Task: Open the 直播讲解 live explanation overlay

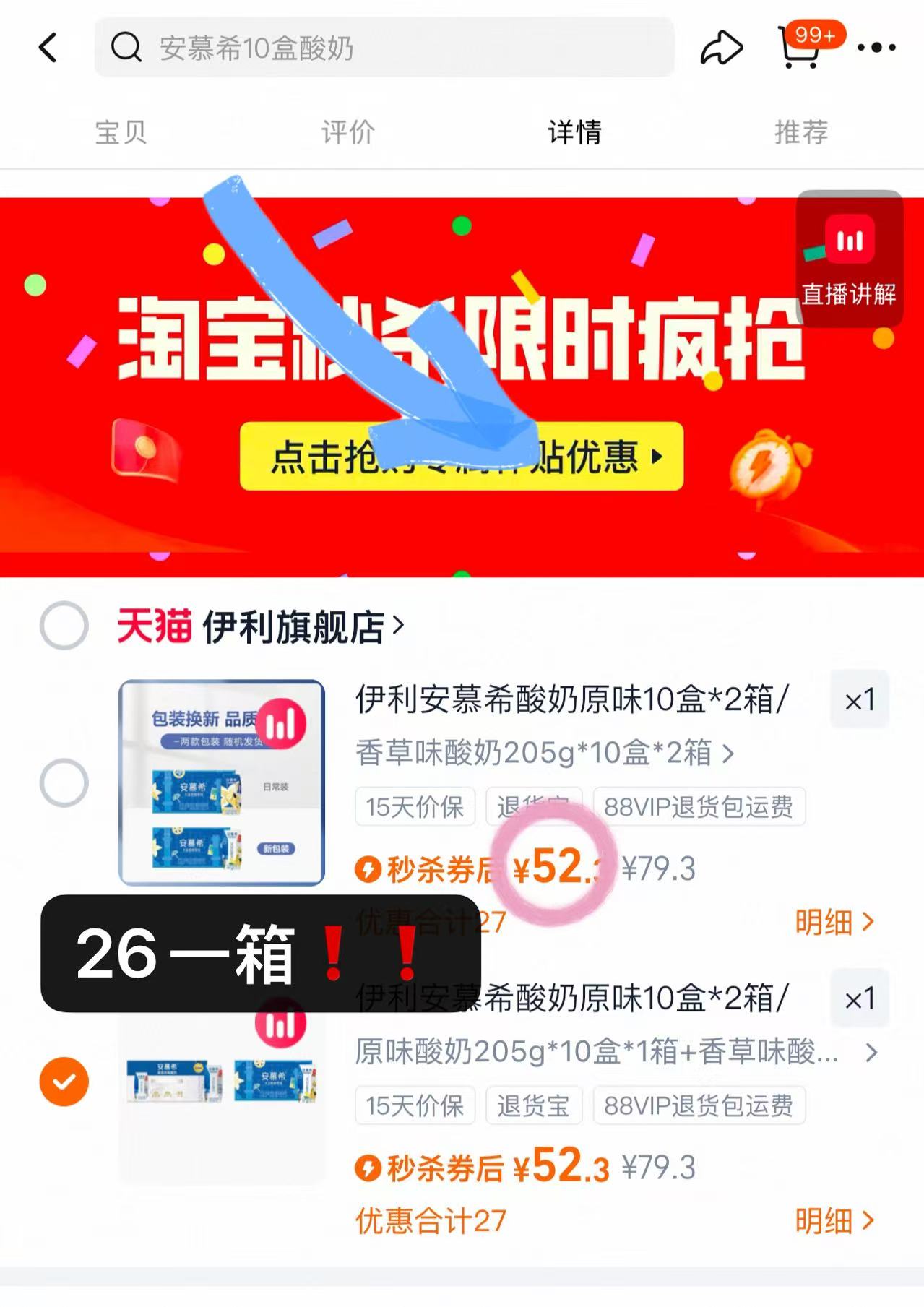Action: click(849, 260)
